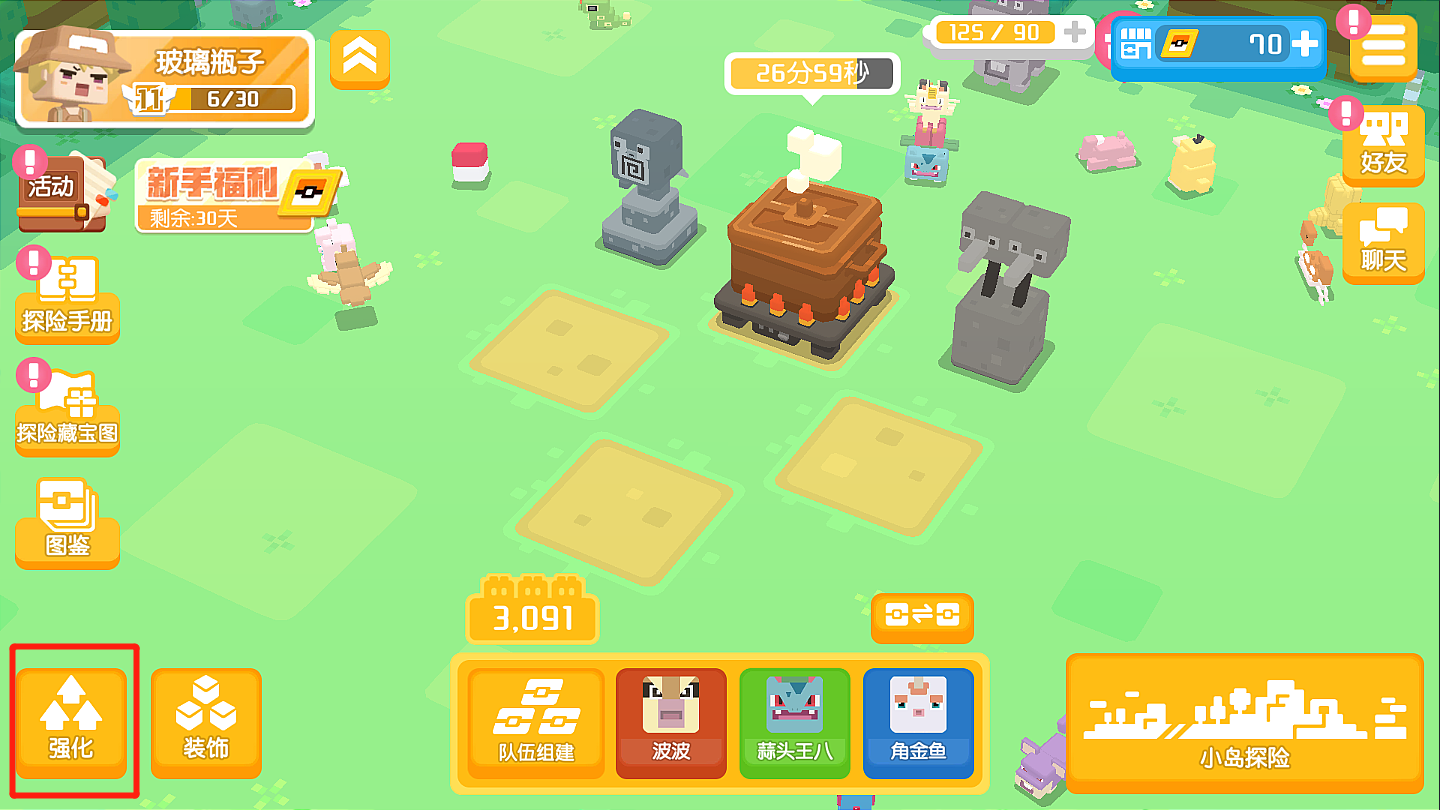Tap the team swap icon

[922, 616]
